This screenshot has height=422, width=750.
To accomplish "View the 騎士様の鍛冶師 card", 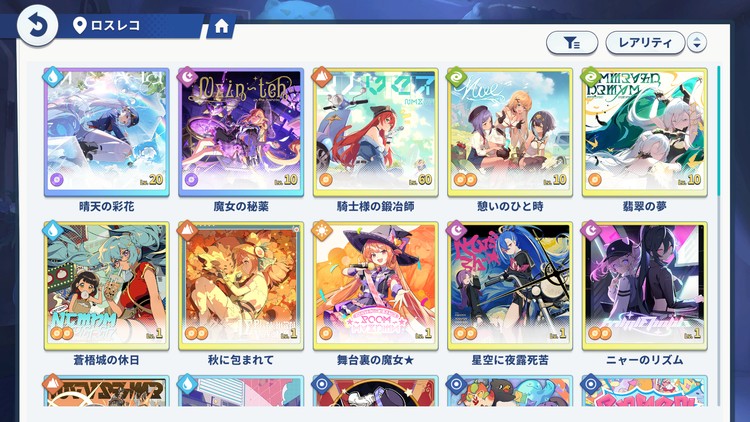I will (375, 130).
